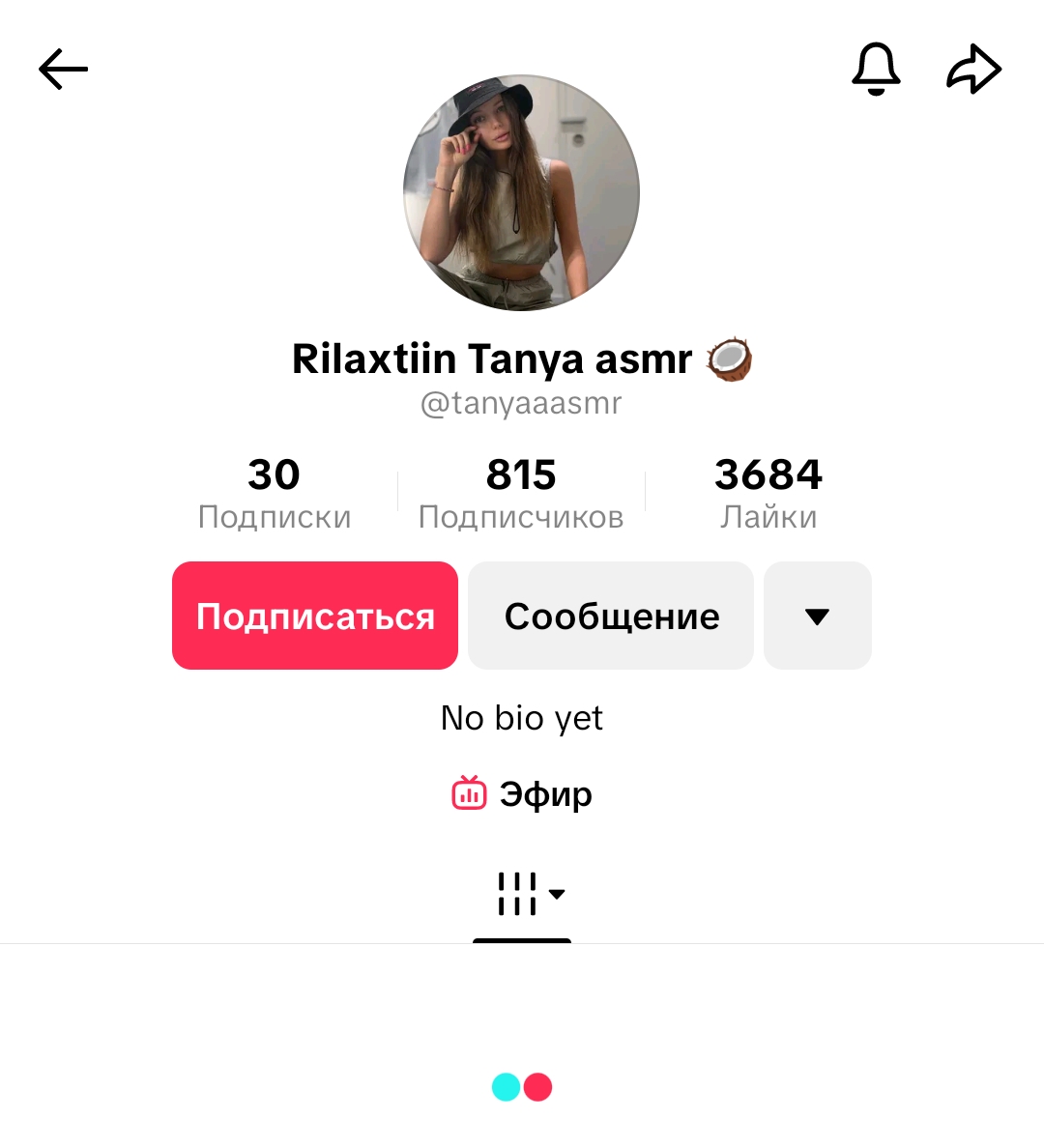The image size is (1044, 1148).
Task: Open the Эфир live link
Action: 522,794
